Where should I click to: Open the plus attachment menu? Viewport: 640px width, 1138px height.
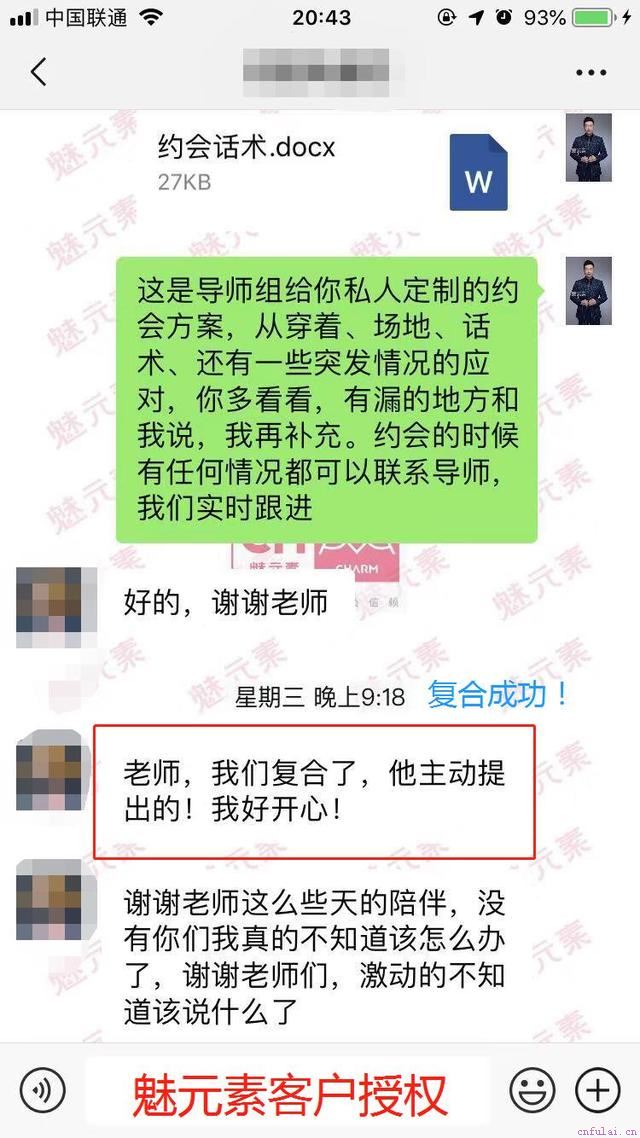pyautogui.click(x=598, y=1090)
